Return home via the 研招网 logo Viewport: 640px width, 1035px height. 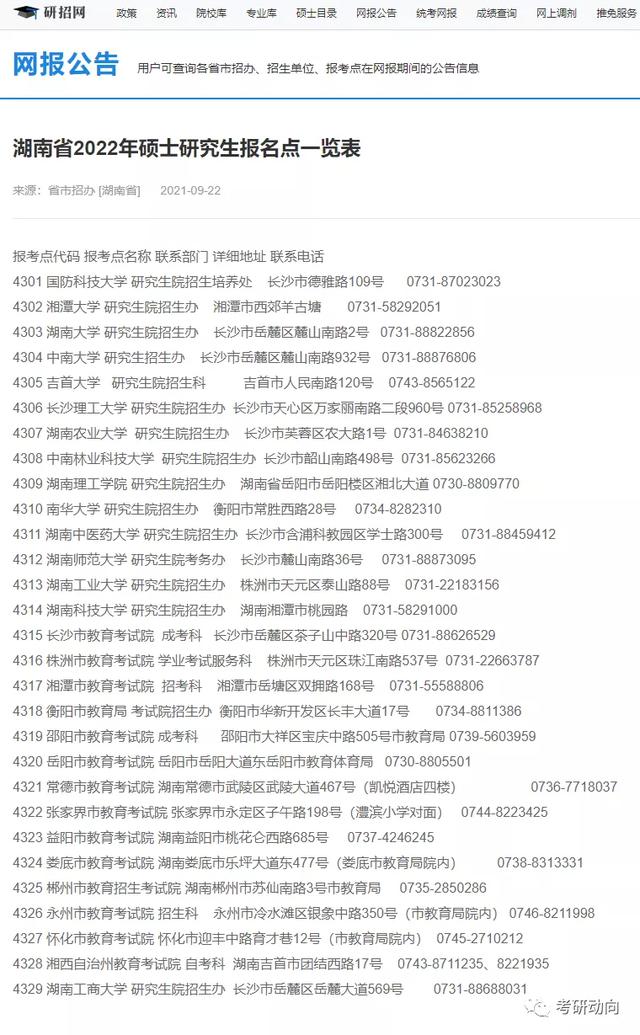(50, 13)
